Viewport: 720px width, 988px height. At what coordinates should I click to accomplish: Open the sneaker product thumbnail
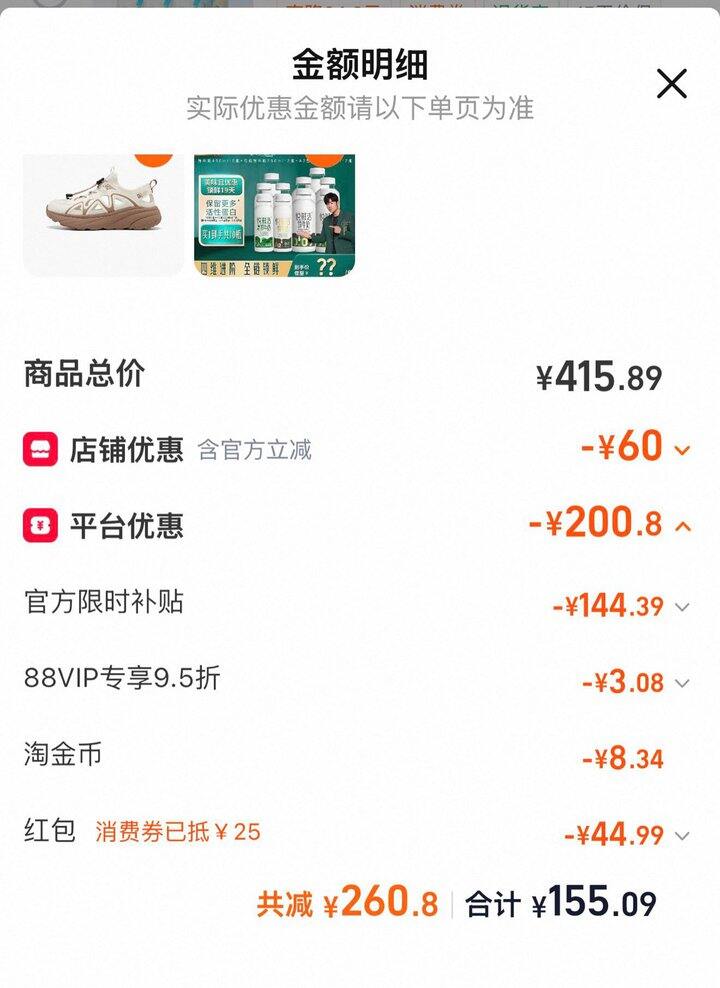click(103, 215)
